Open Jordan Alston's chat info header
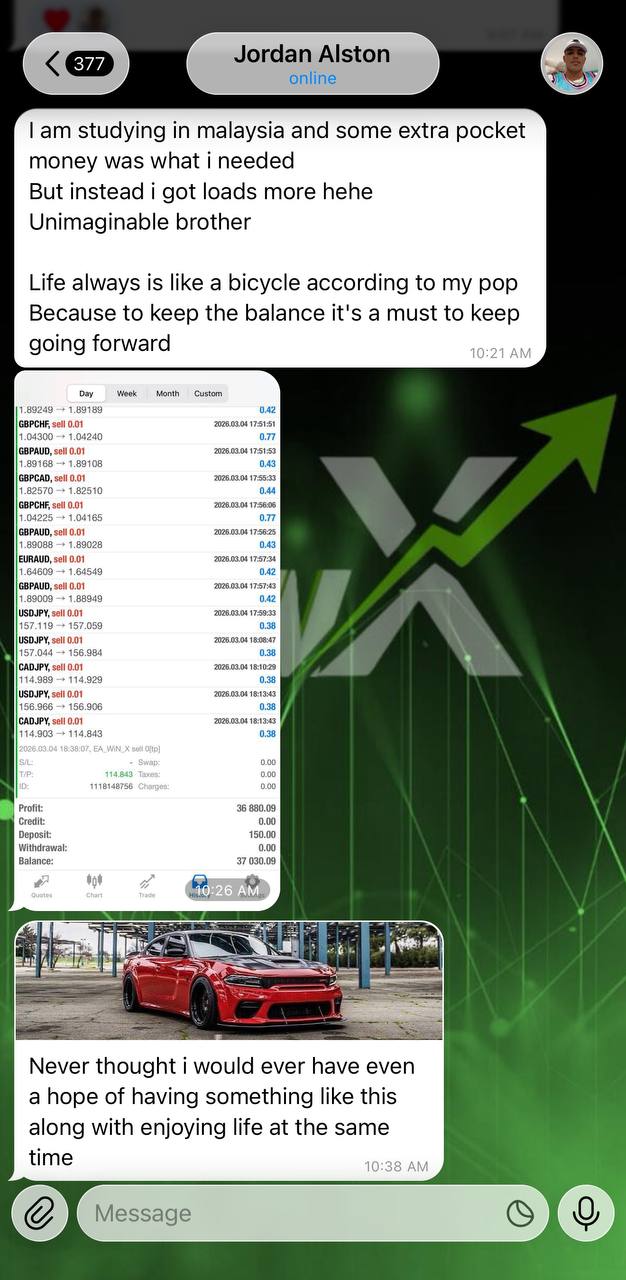Screen dimensions: 626x1280 (x=312, y=64)
